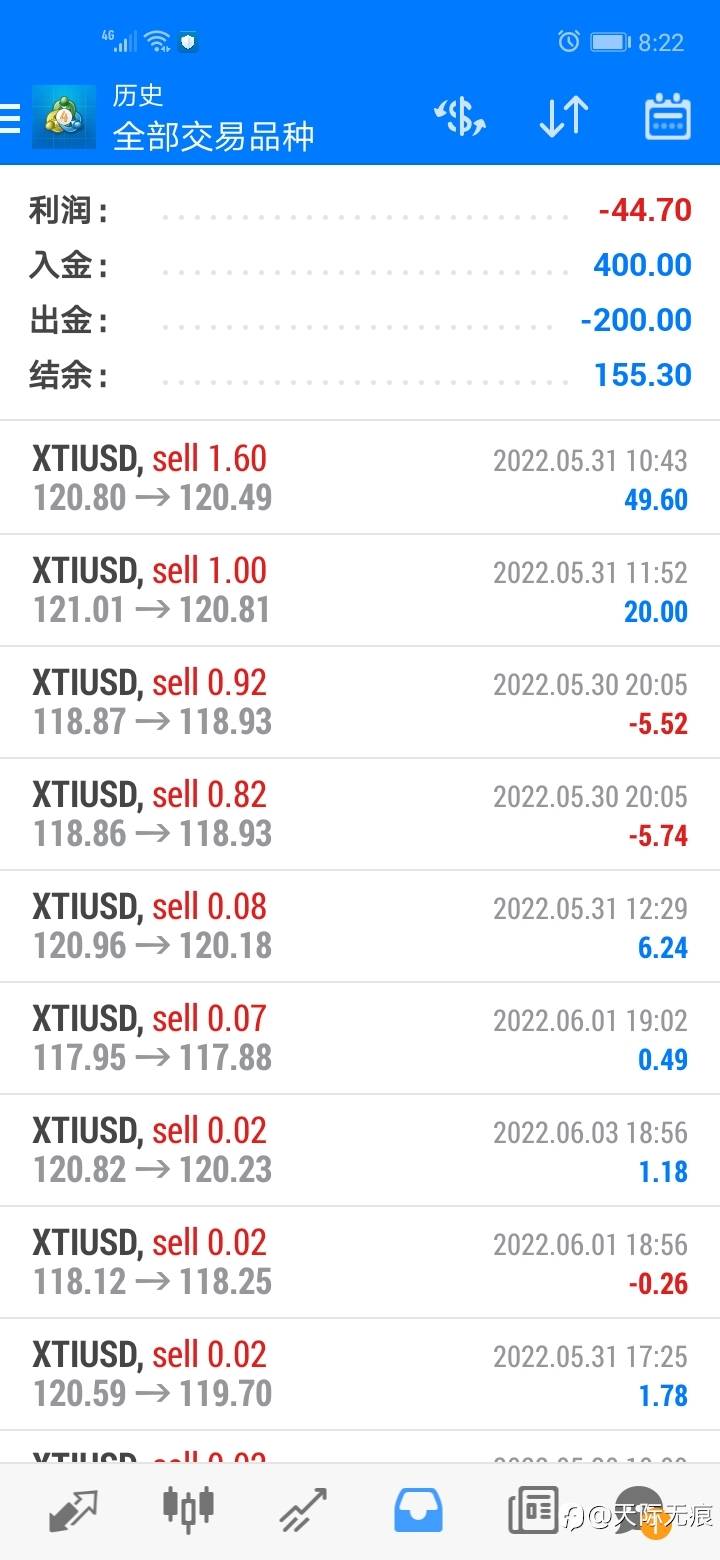Switch to the Quotes tab
The width and height of the screenshot is (720, 1560).
click(73, 1510)
